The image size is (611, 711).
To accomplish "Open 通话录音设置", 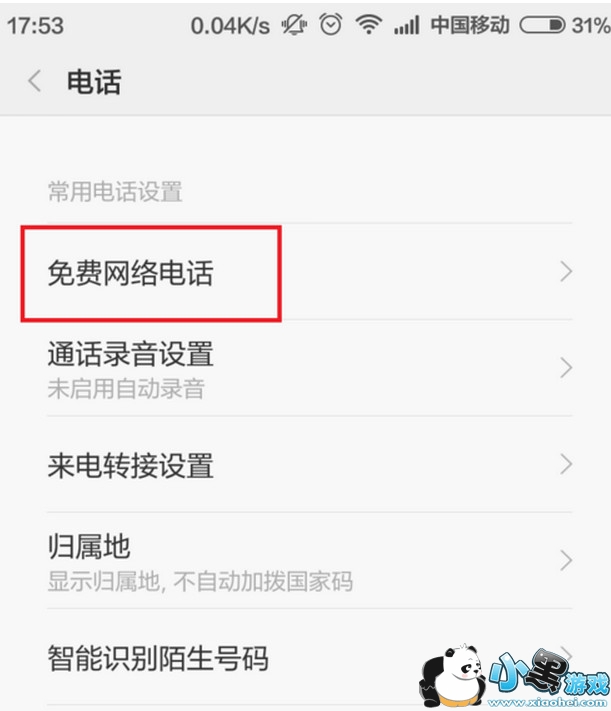I will [x=305, y=368].
